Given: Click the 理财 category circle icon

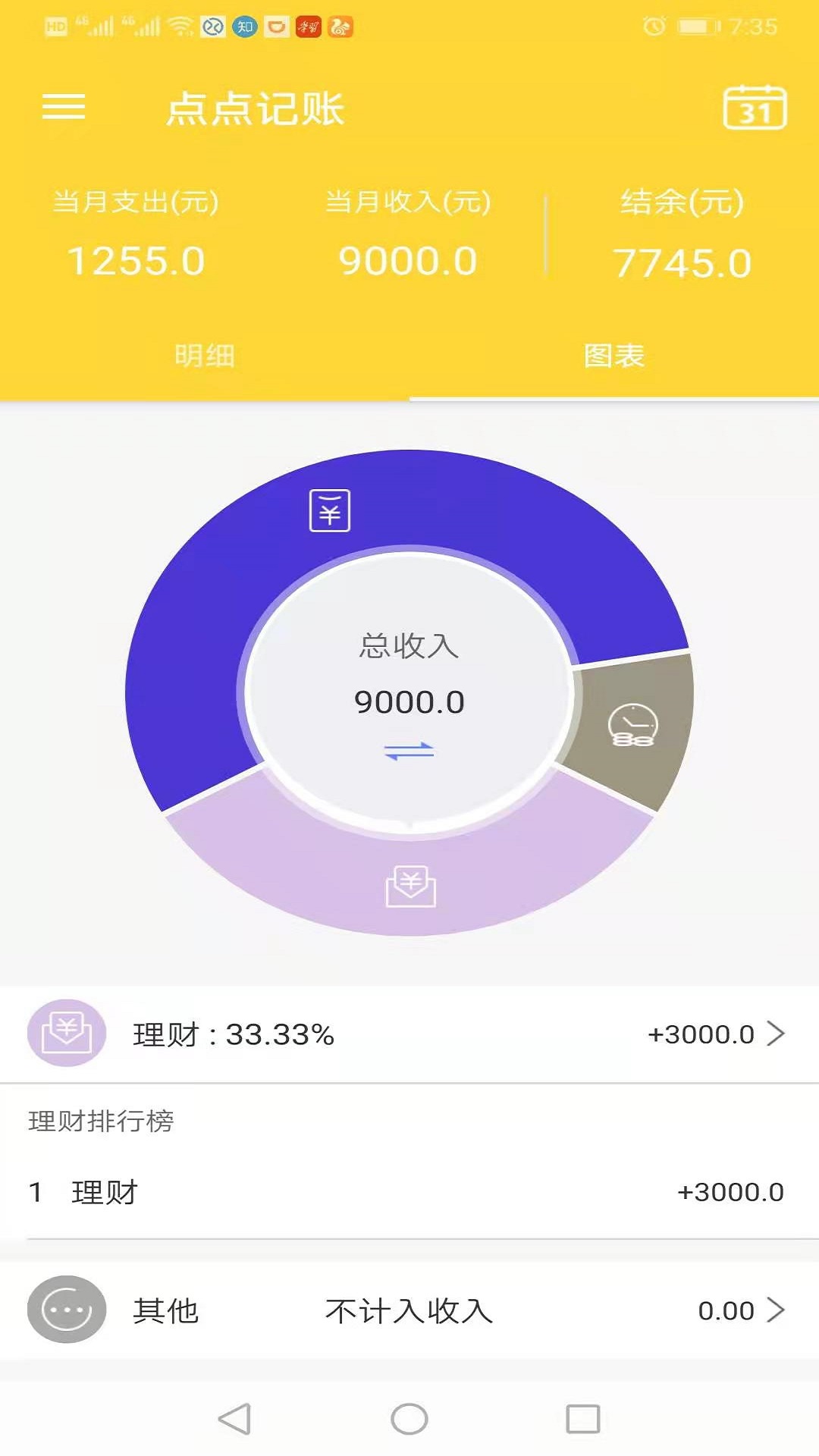Looking at the screenshot, I should coord(66,1033).
